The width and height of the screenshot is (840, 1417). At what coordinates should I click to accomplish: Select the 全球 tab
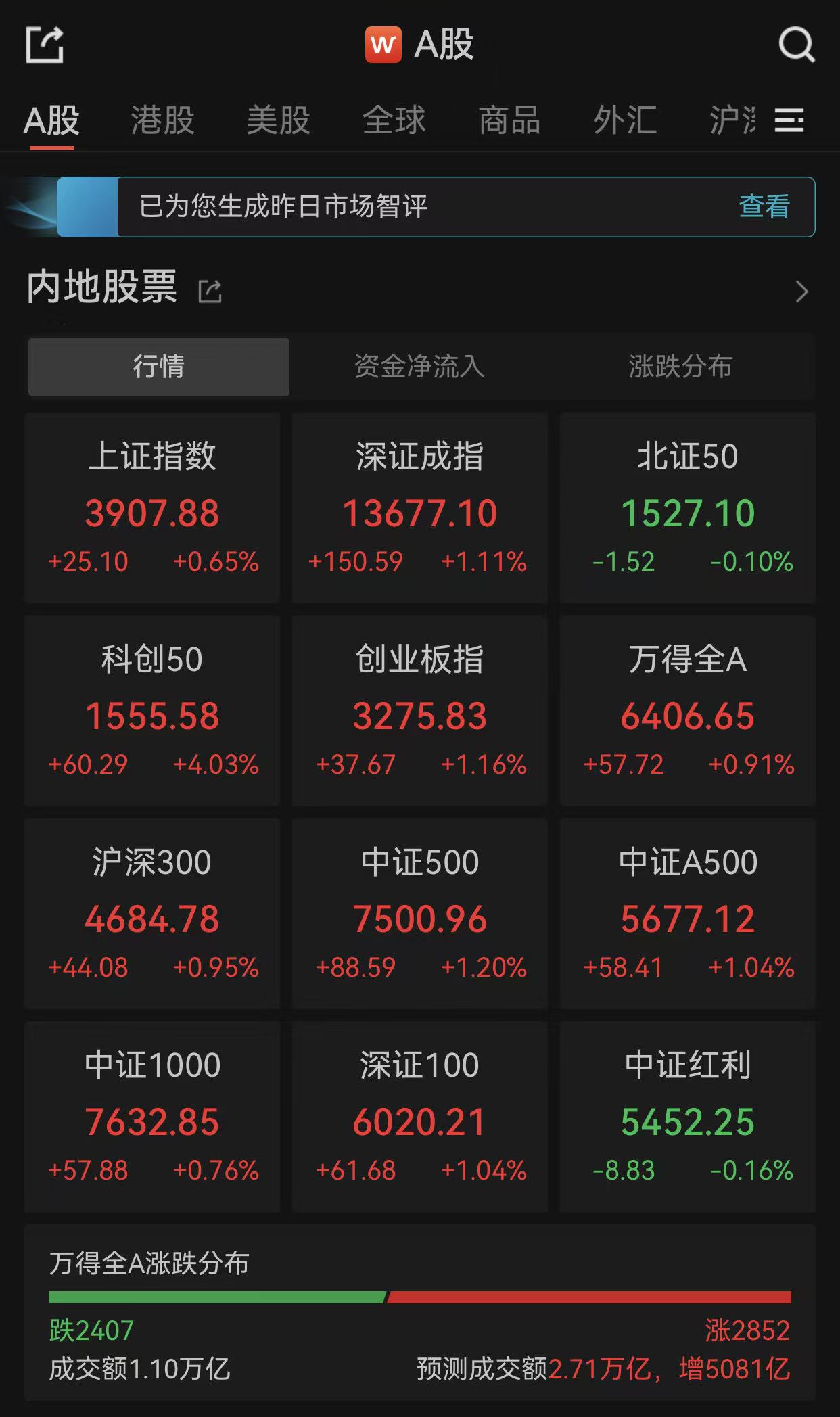pyautogui.click(x=394, y=120)
